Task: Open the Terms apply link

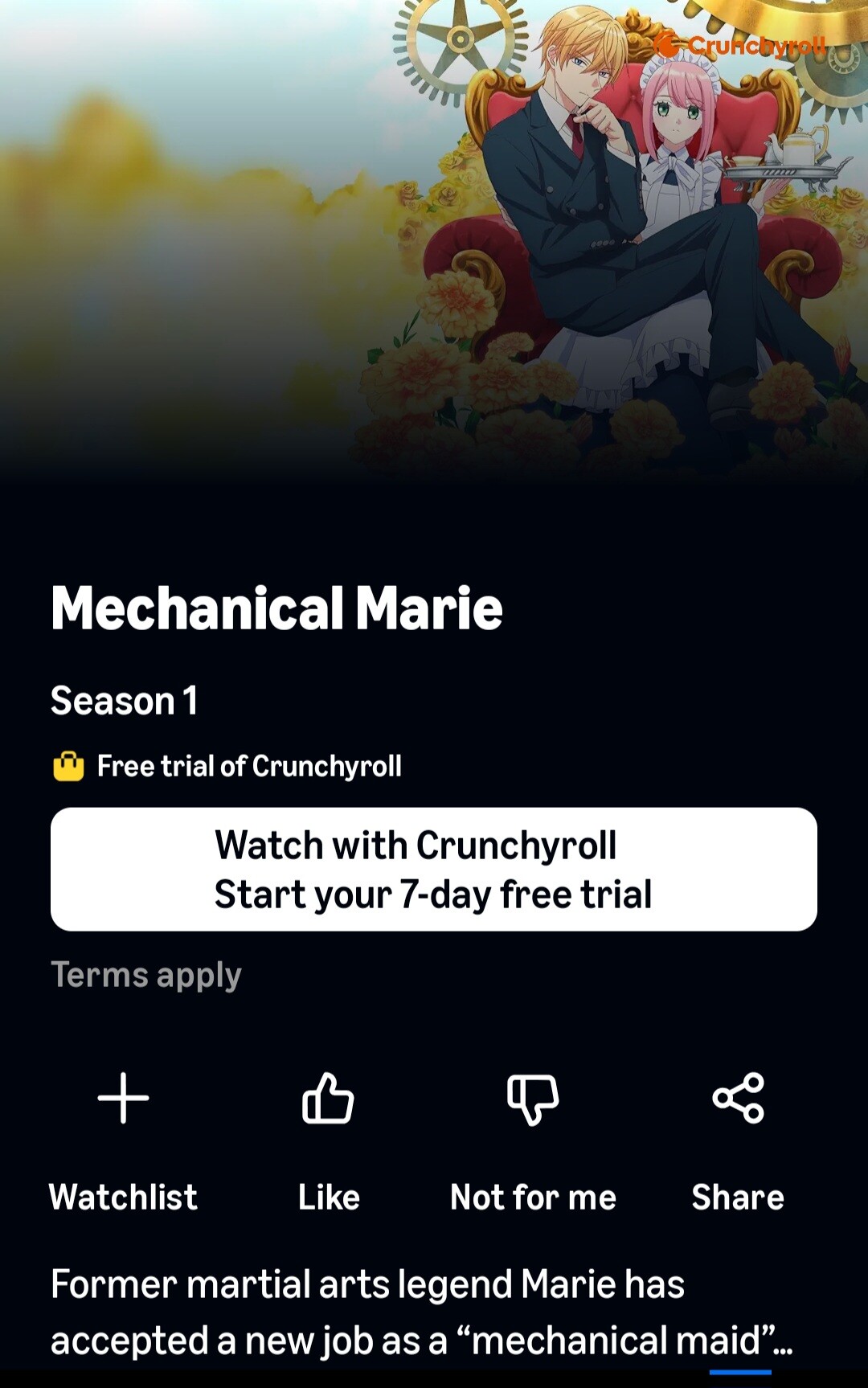Action: [146, 975]
